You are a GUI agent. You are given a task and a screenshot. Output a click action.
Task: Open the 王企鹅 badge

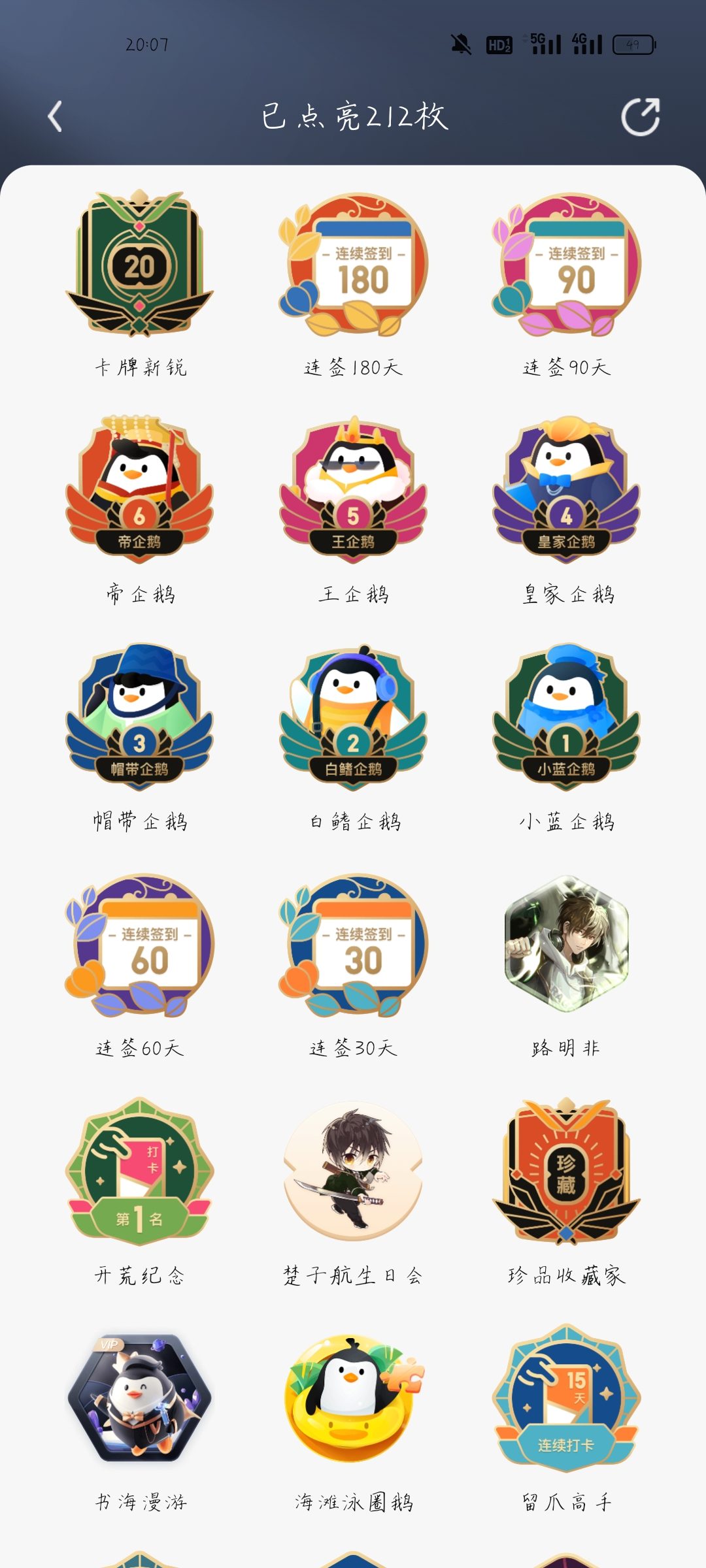(353, 490)
